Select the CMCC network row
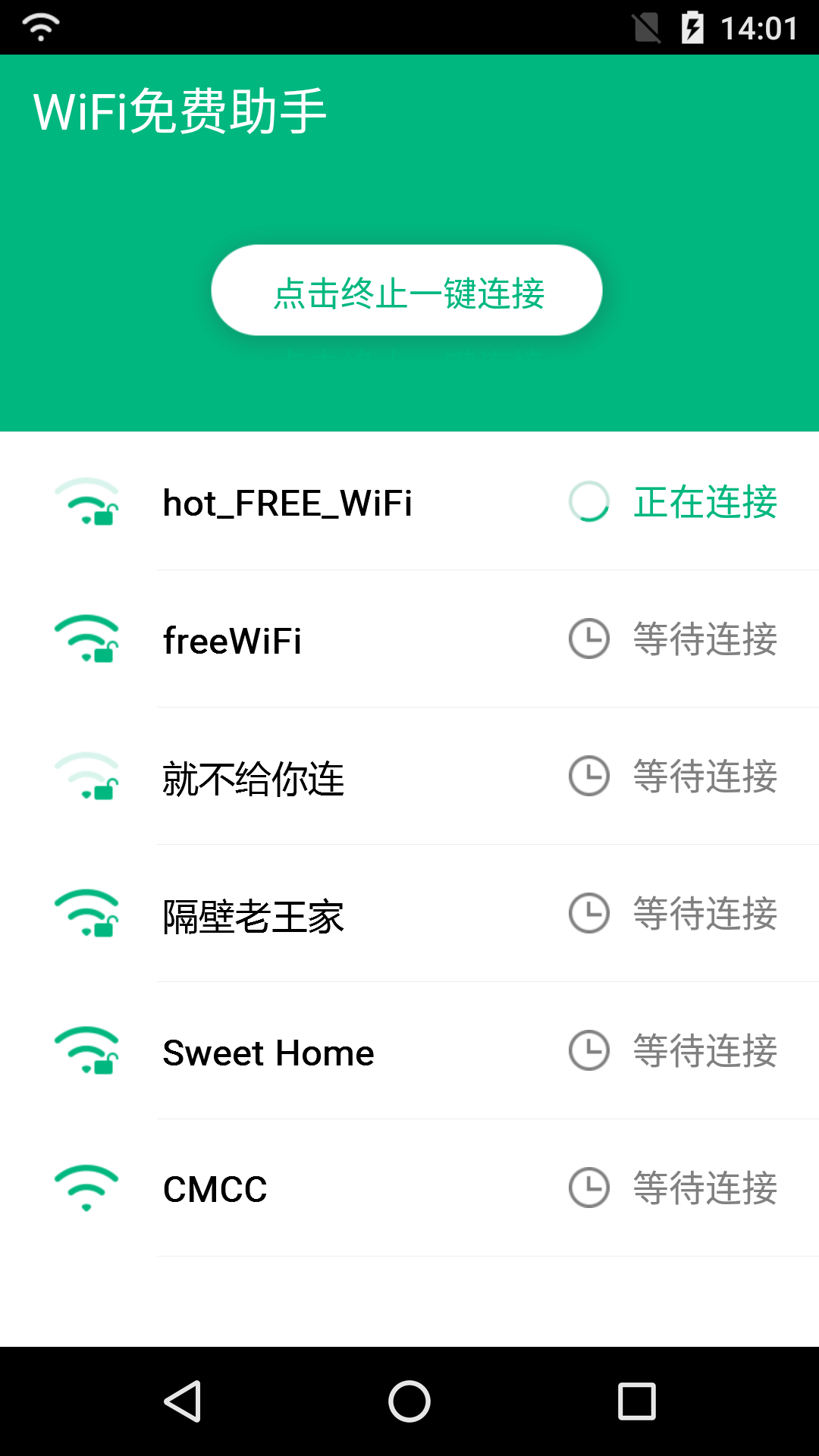 tap(409, 1187)
